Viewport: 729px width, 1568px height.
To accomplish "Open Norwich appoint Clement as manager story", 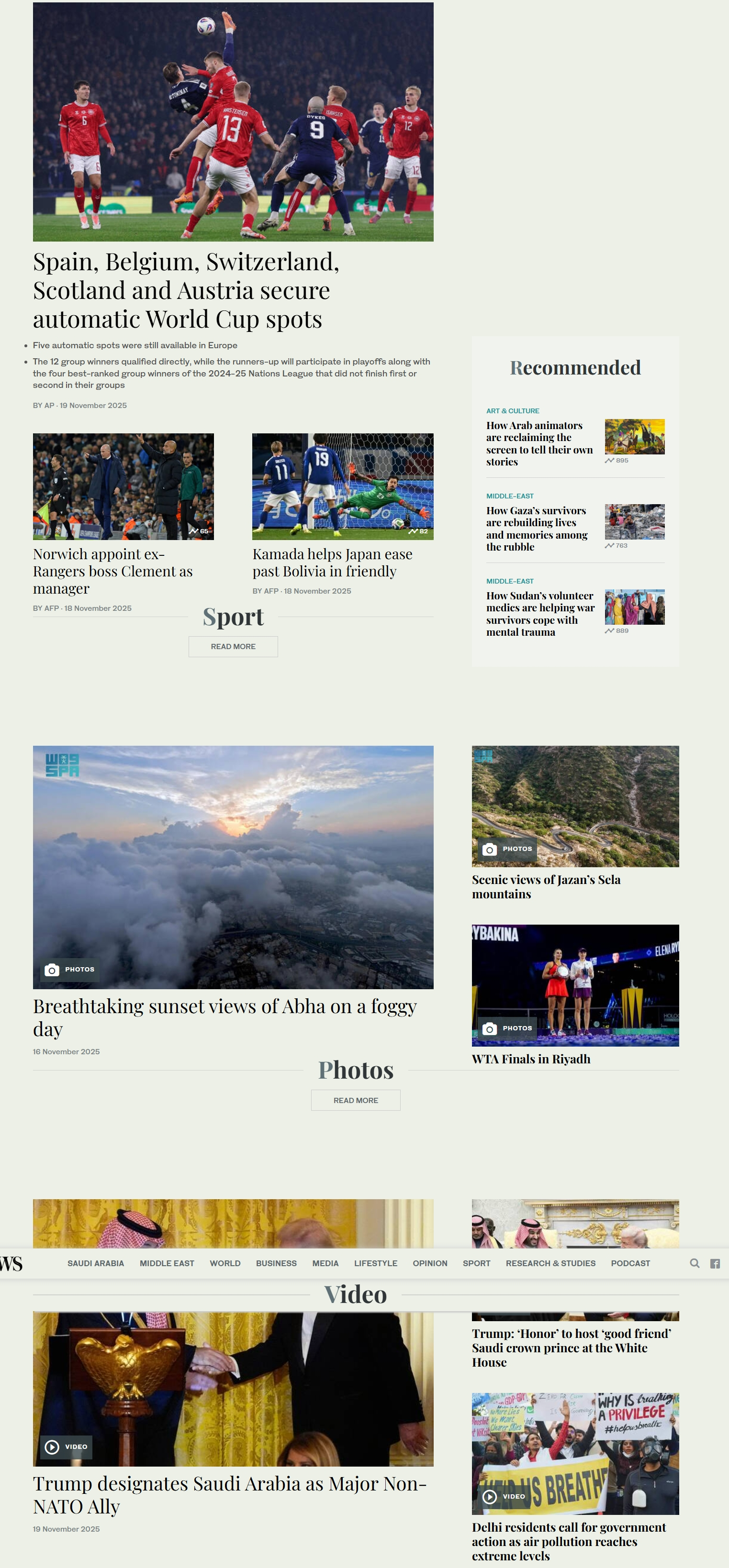I will pyautogui.click(x=112, y=571).
